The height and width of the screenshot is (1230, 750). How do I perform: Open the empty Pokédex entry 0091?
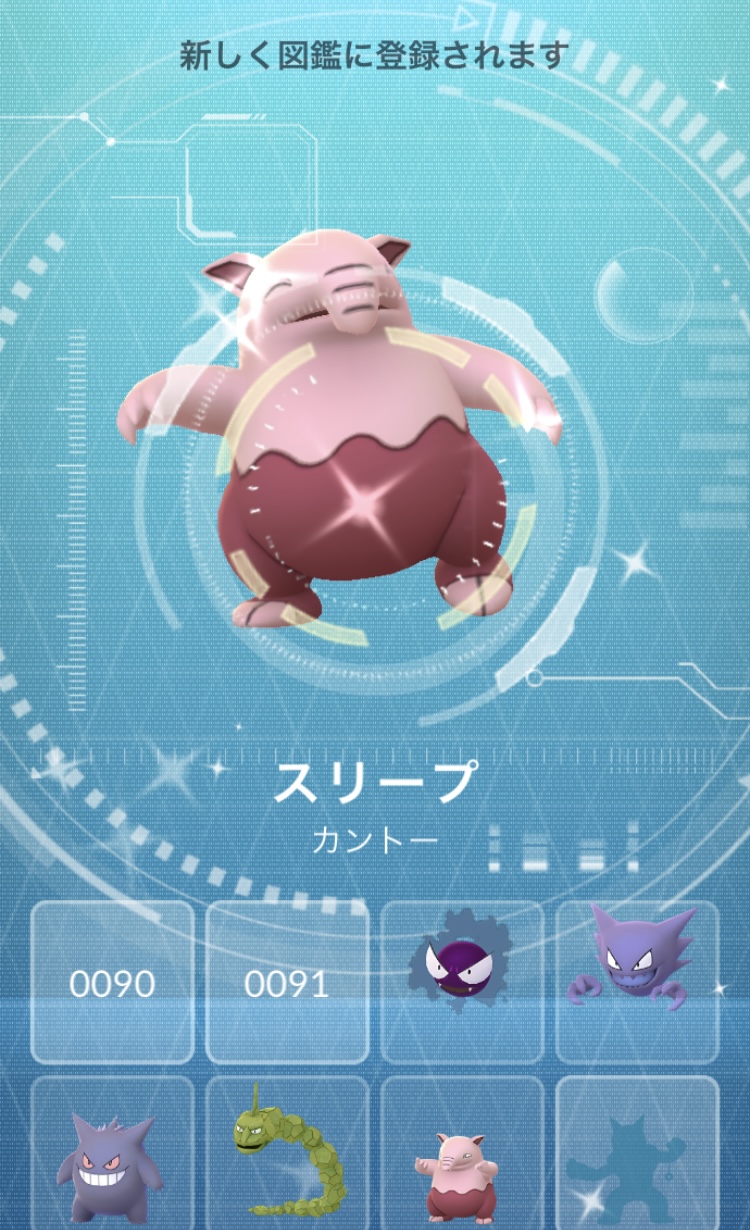tap(287, 982)
